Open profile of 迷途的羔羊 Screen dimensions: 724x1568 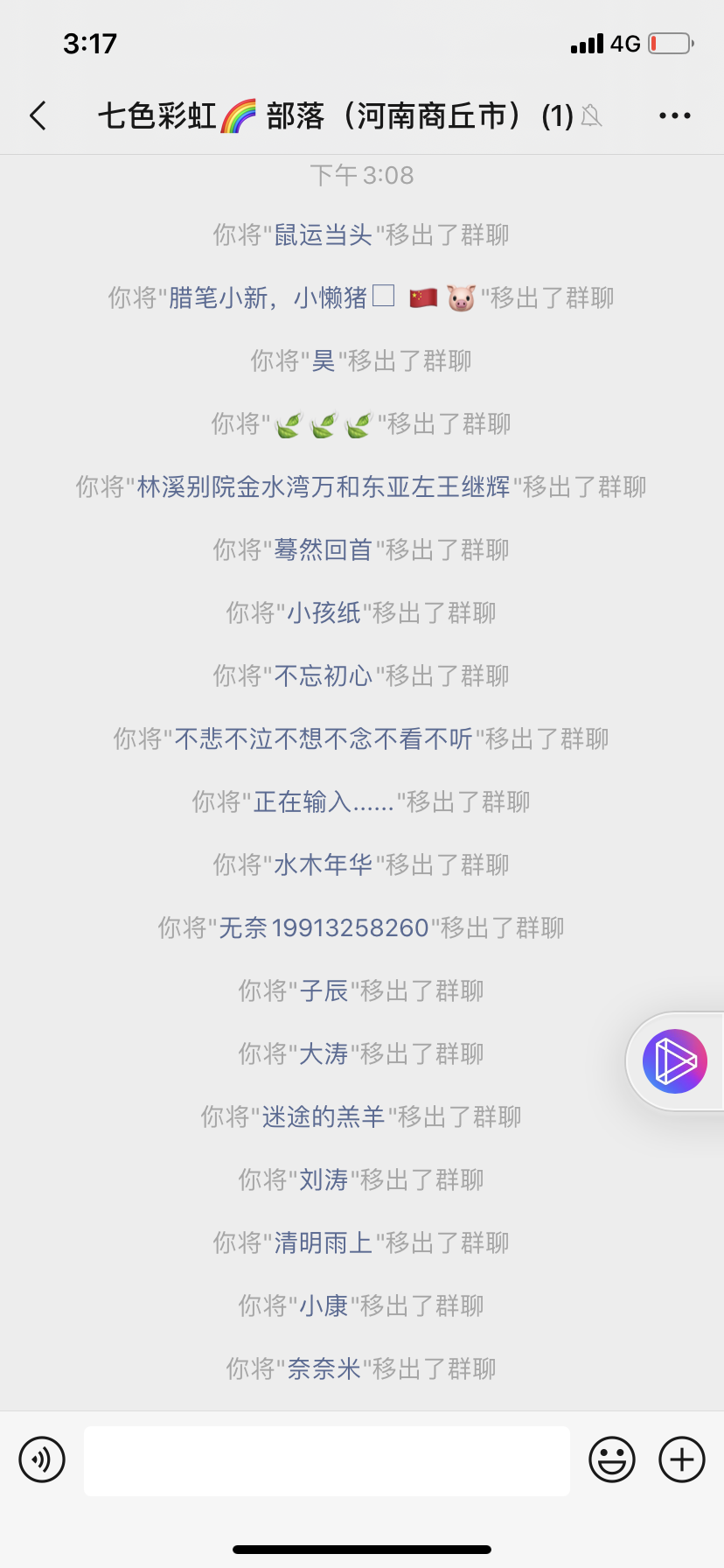(324, 1116)
